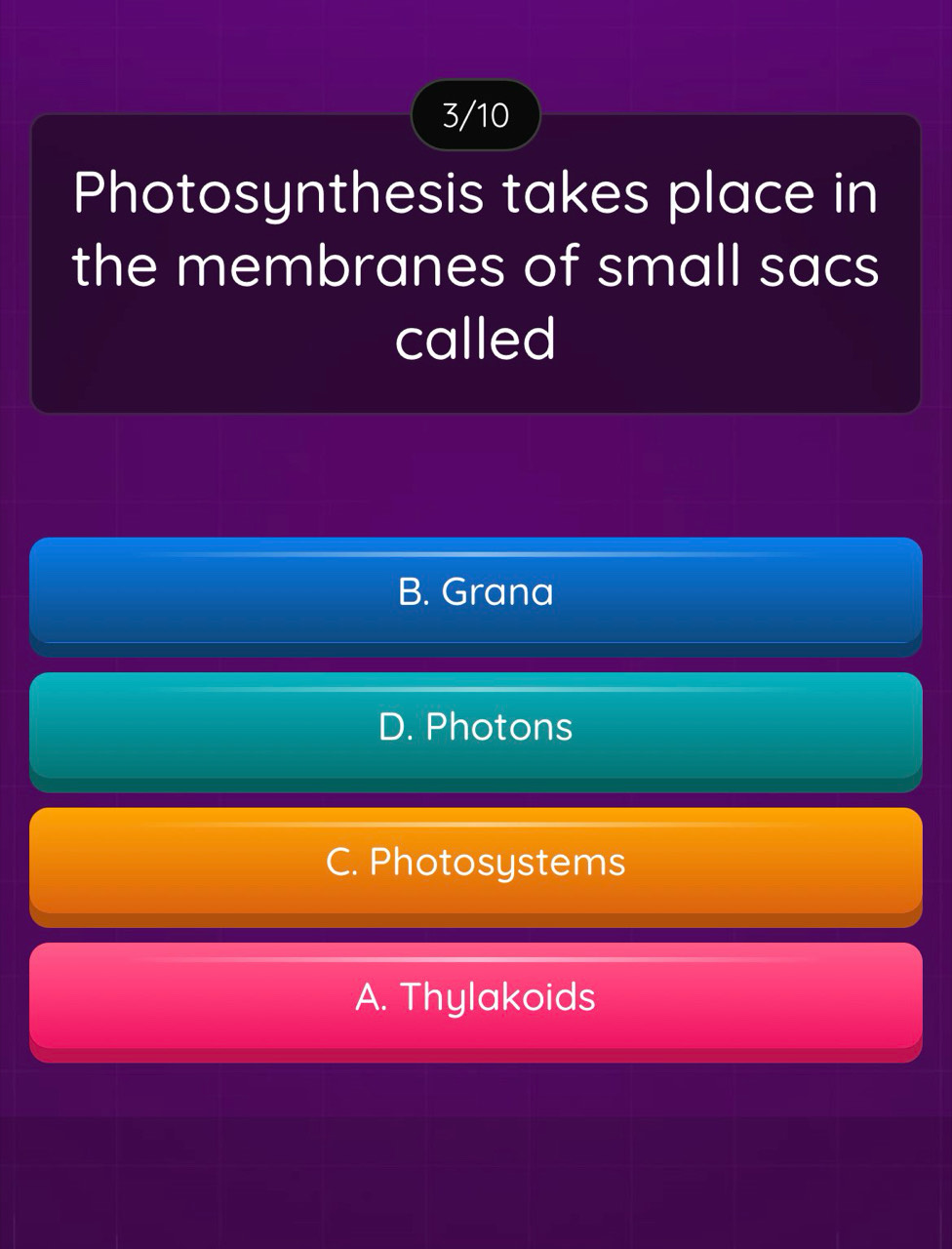The height and width of the screenshot is (1249, 952).
Task: Click the area below the answer buttons
Action: click(476, 1151)
